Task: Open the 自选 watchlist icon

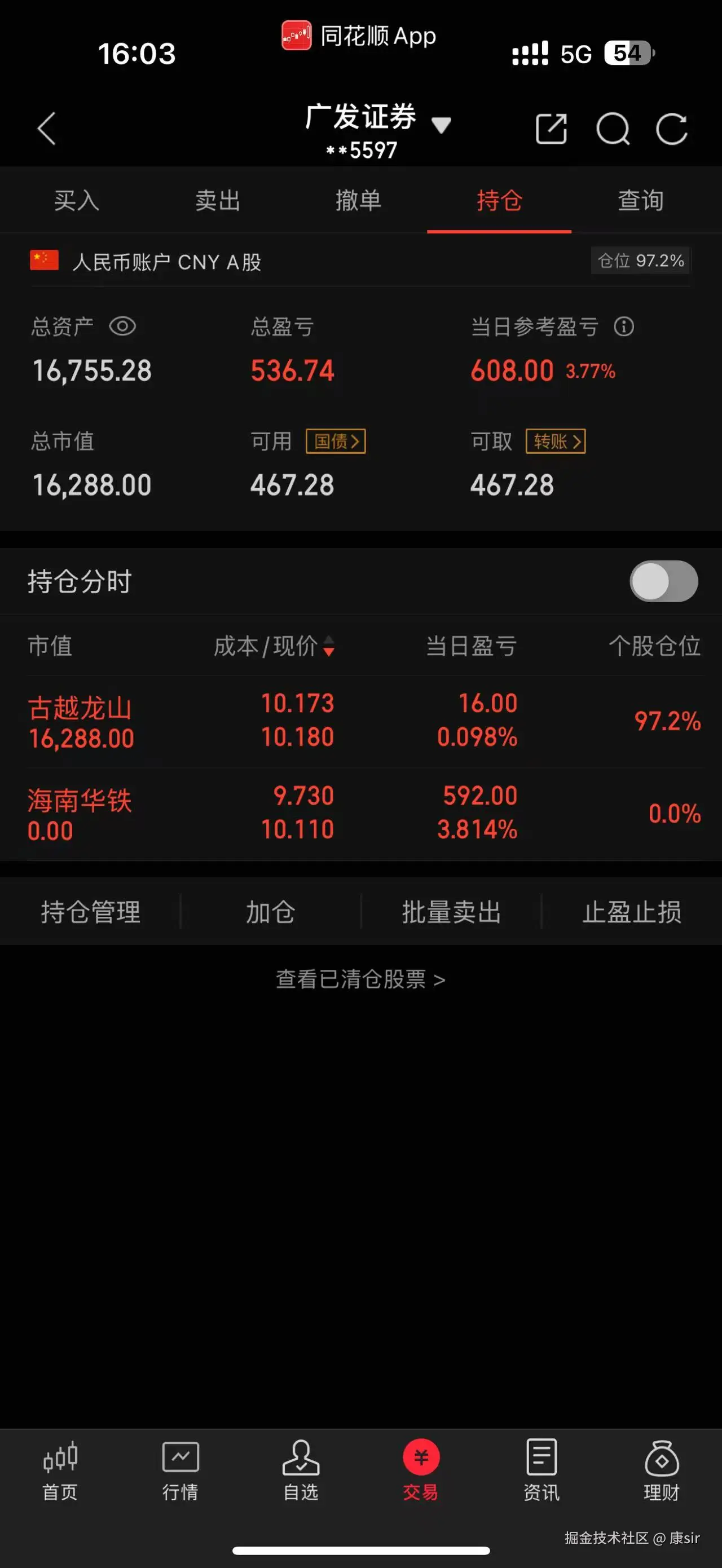Action: click(x=301, y=1467)
